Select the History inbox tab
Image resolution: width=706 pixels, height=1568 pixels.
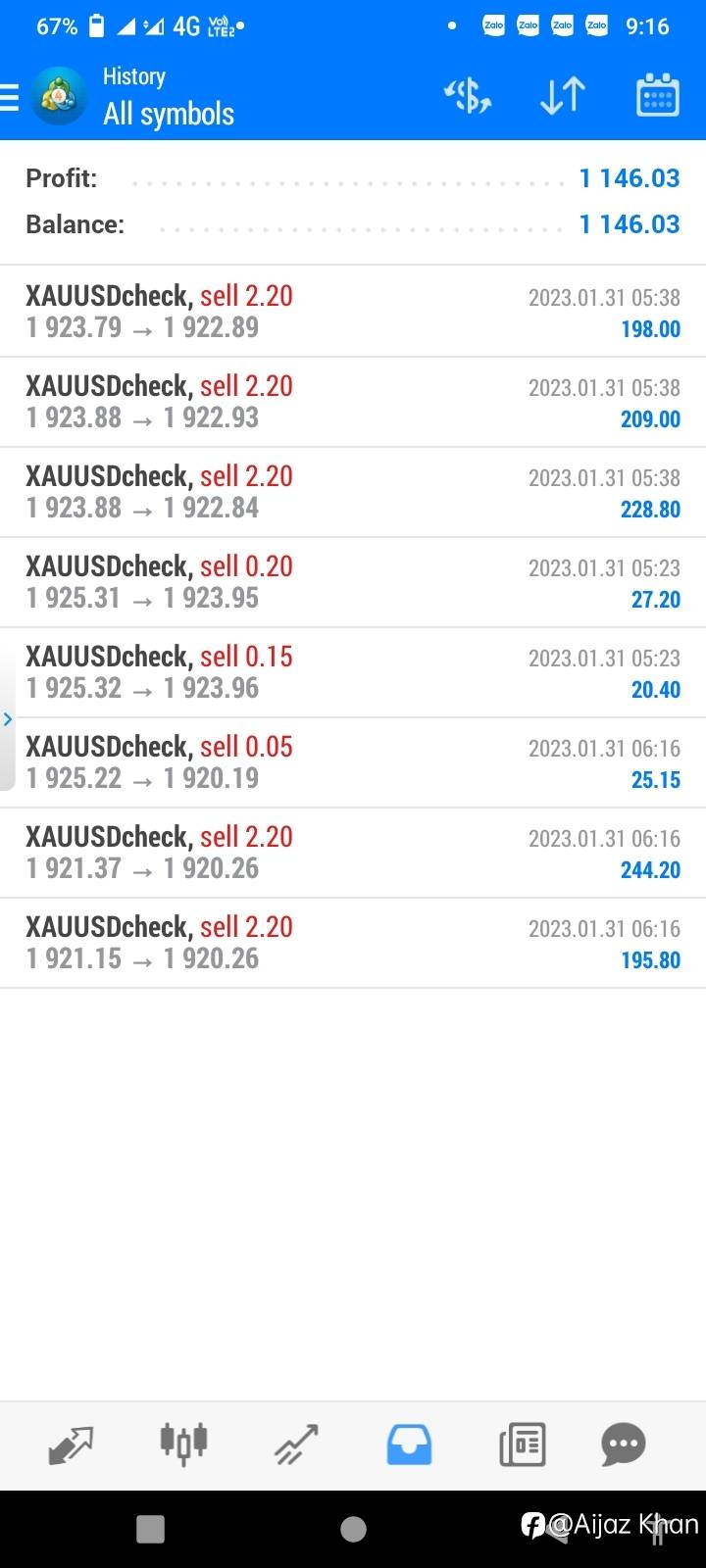coord(409,1445)
